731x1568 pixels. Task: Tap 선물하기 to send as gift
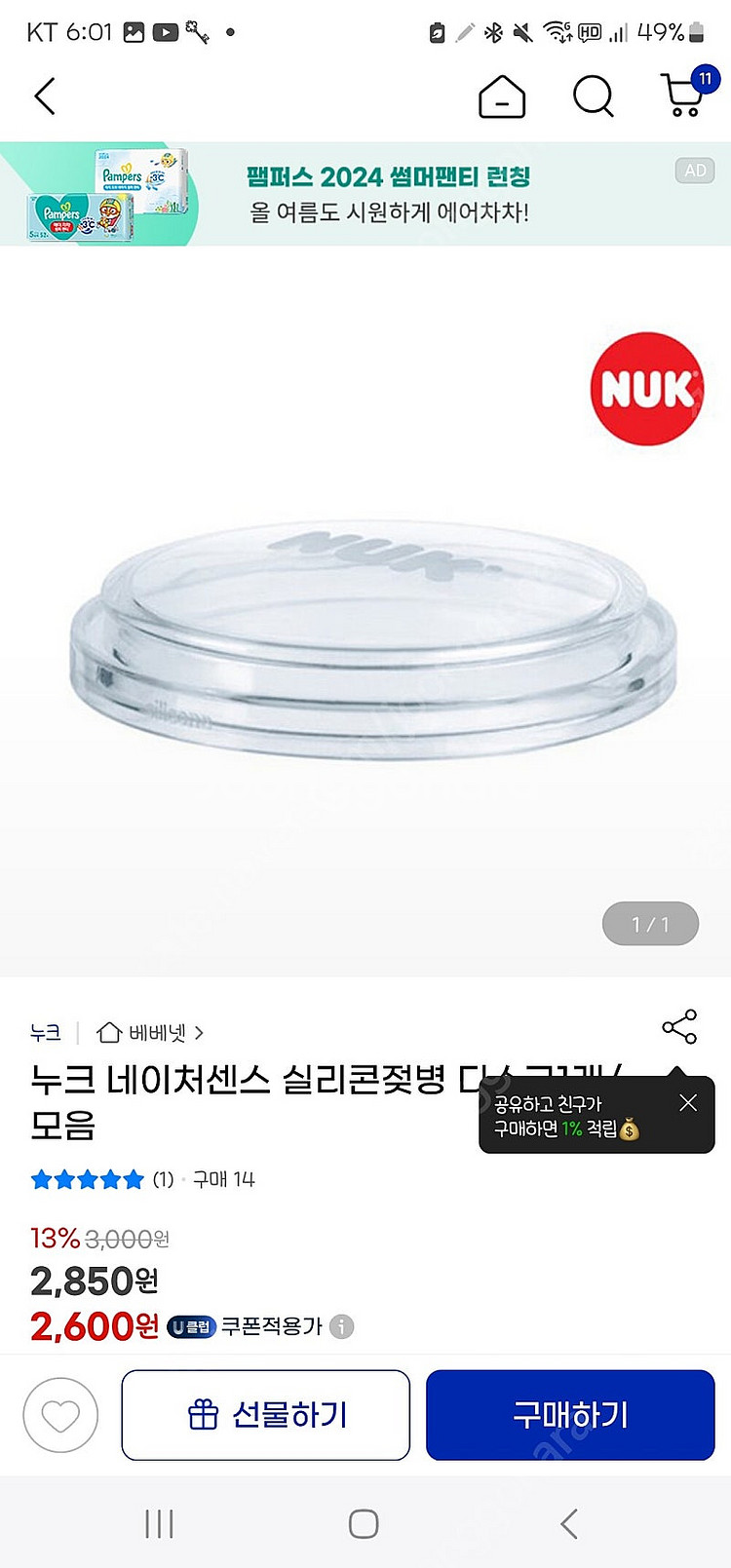click(x=265, y=1415)
